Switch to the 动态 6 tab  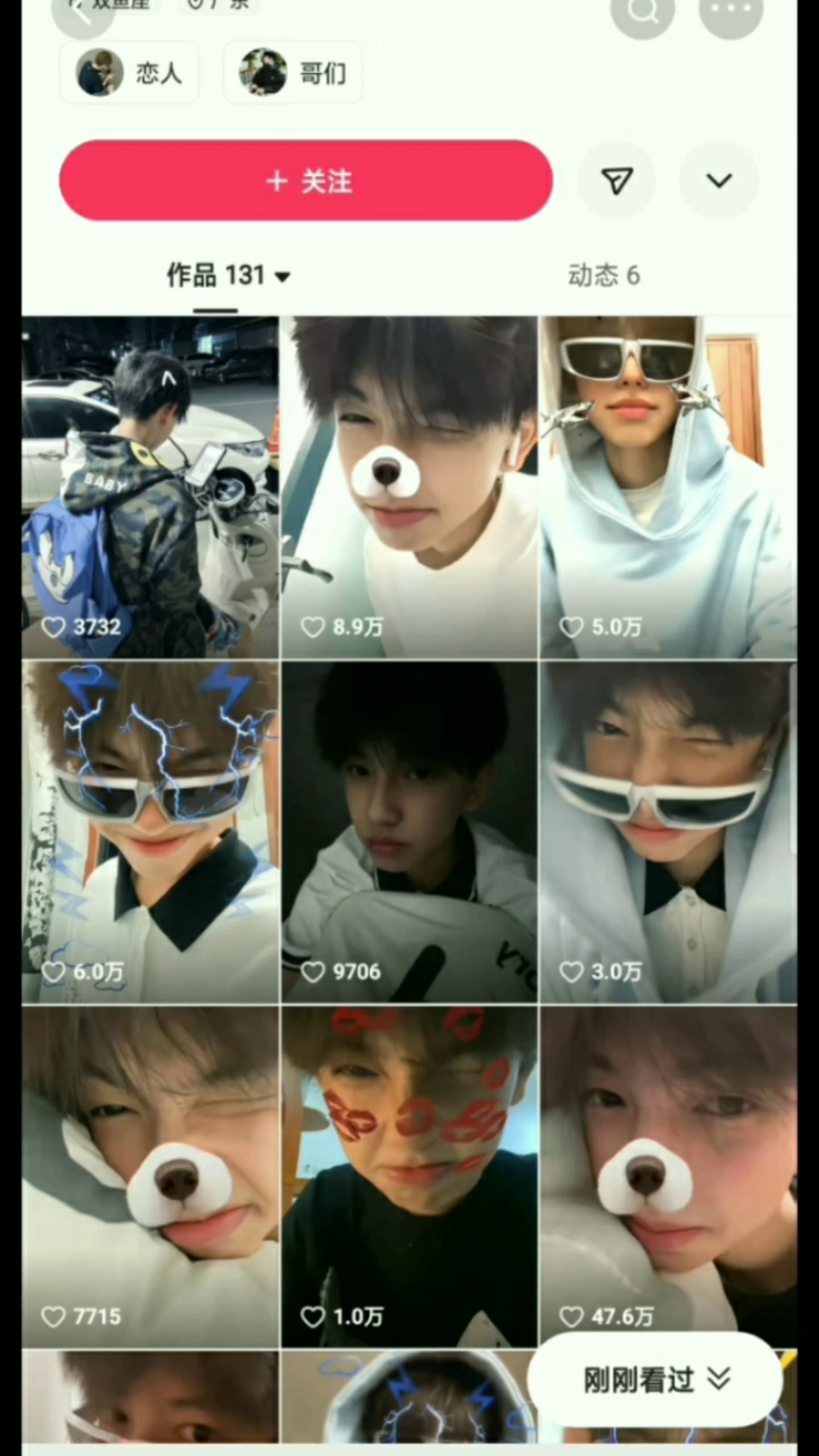604,275
